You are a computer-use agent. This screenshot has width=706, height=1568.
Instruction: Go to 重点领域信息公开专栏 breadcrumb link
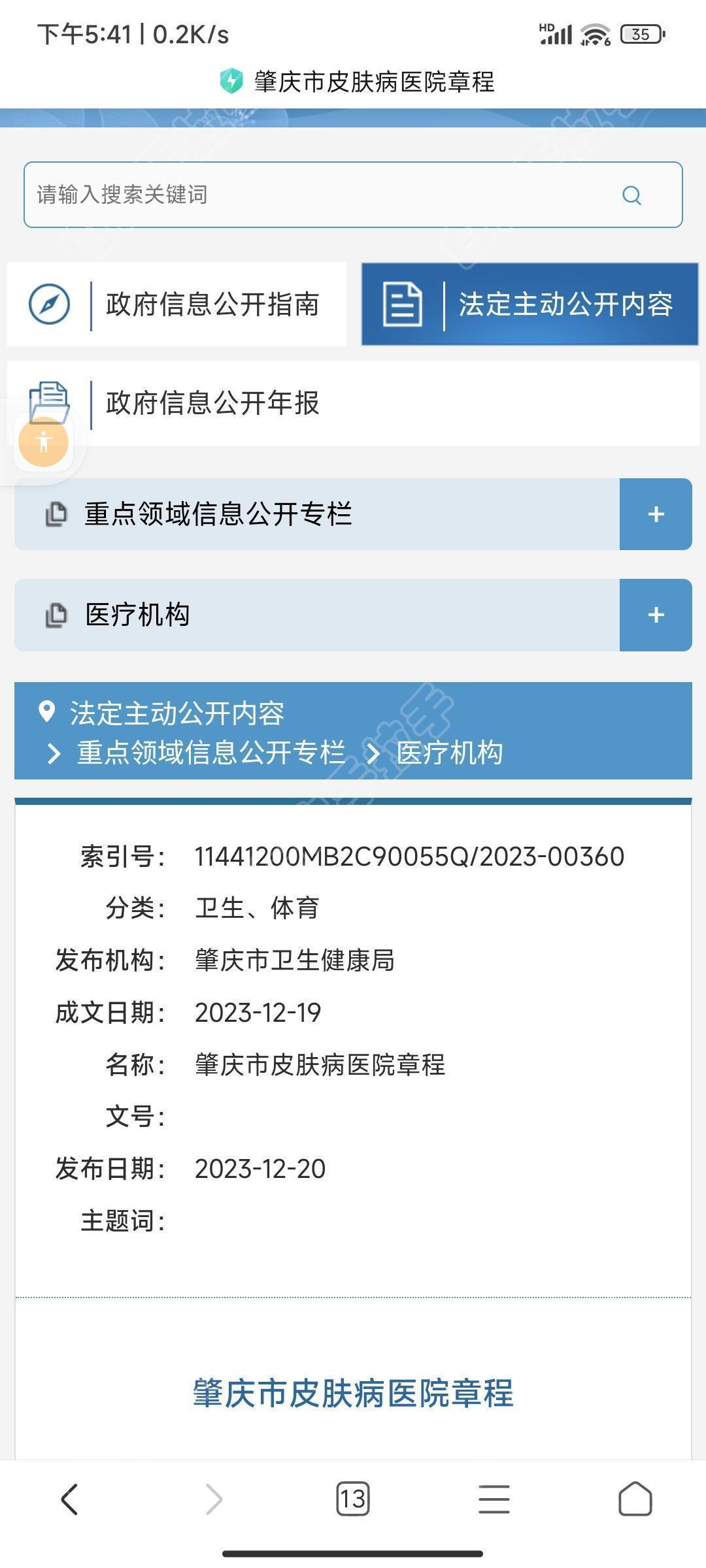tap(210, 753)
